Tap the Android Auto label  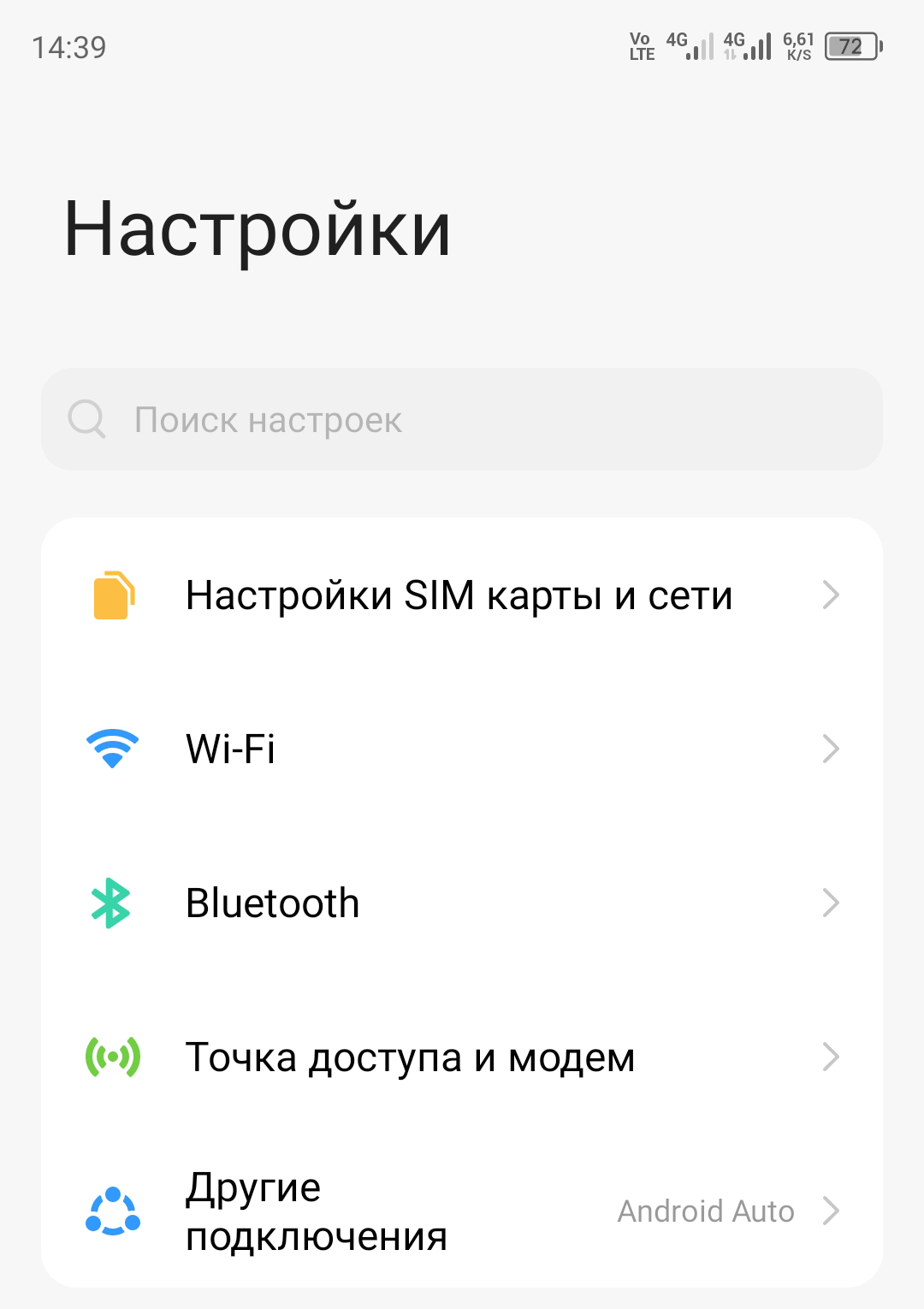click(706, 1211)
